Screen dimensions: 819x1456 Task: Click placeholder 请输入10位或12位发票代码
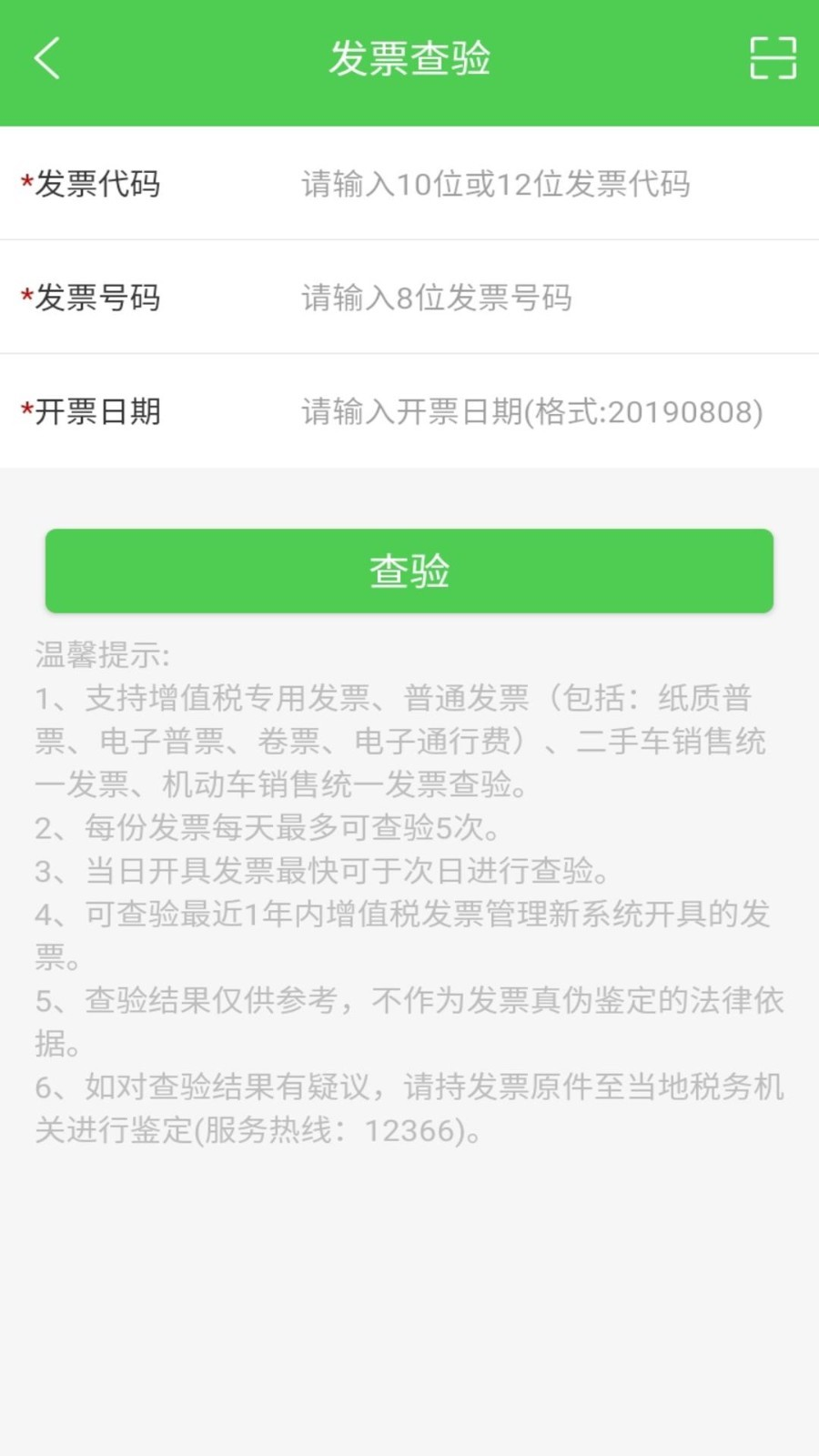495,185
